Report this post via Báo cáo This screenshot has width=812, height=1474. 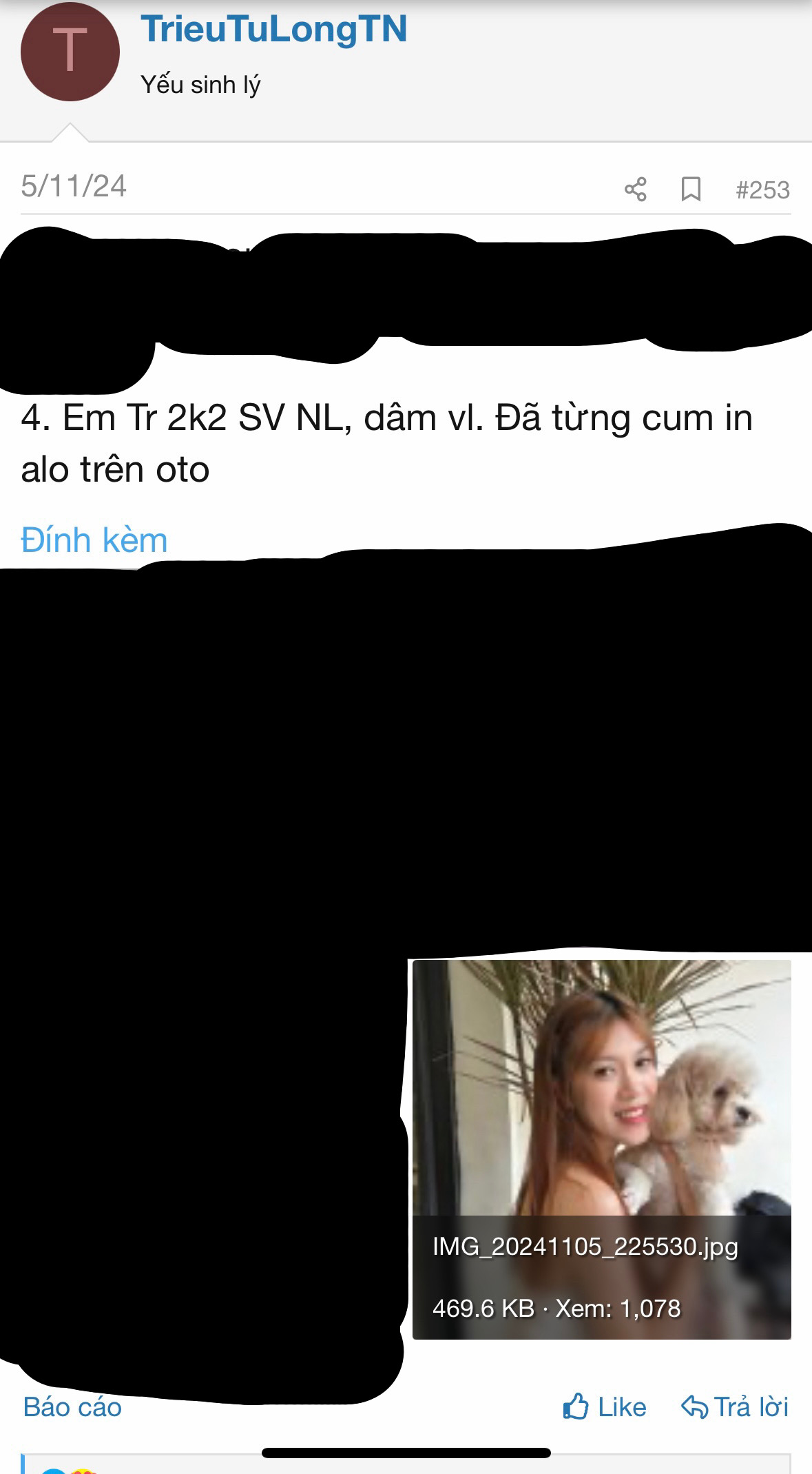click(x=72, y=1407)
